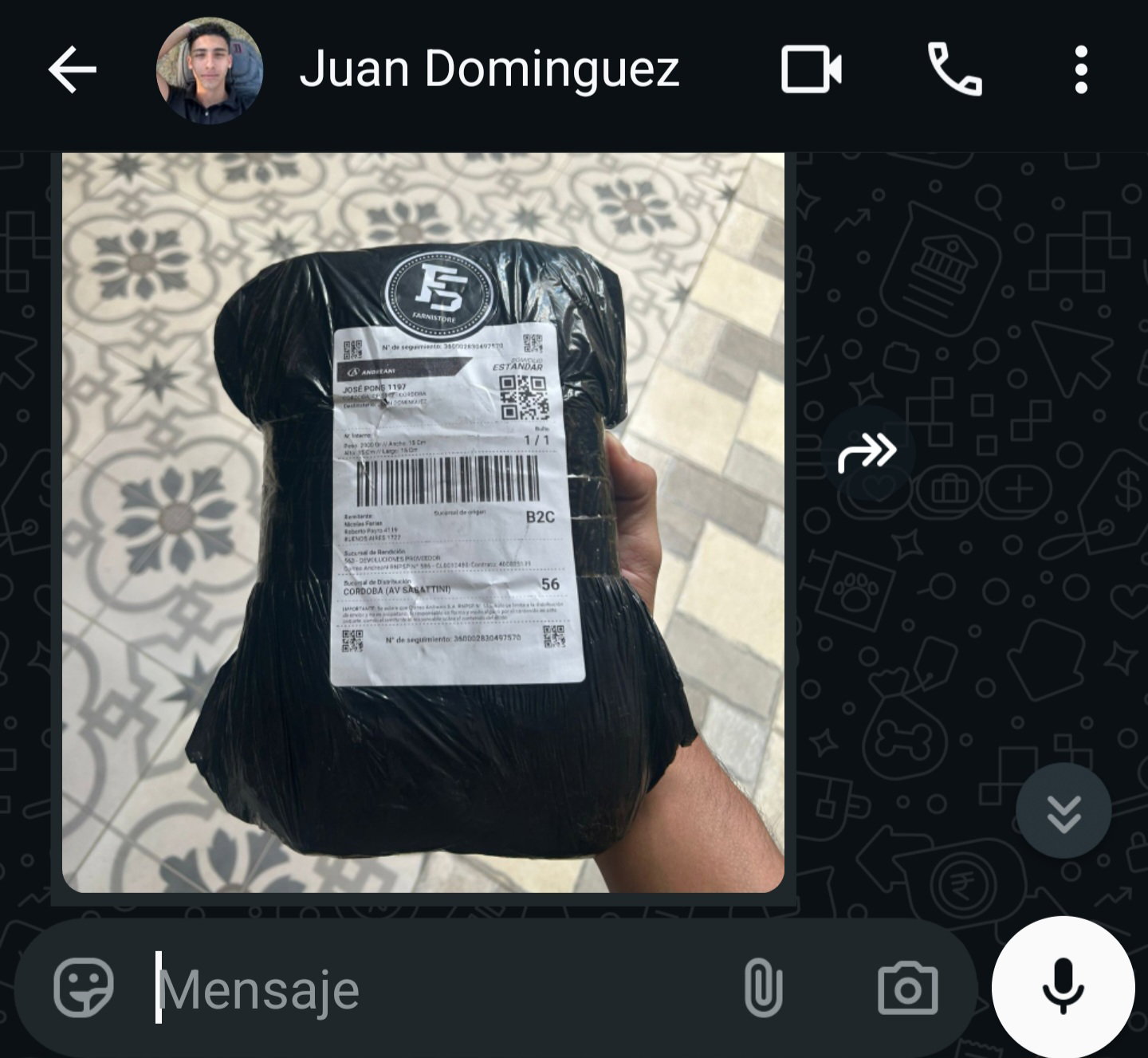Forward the package photo
The width and height of the screenshot is (1148, 1058).
click(867, 453)
